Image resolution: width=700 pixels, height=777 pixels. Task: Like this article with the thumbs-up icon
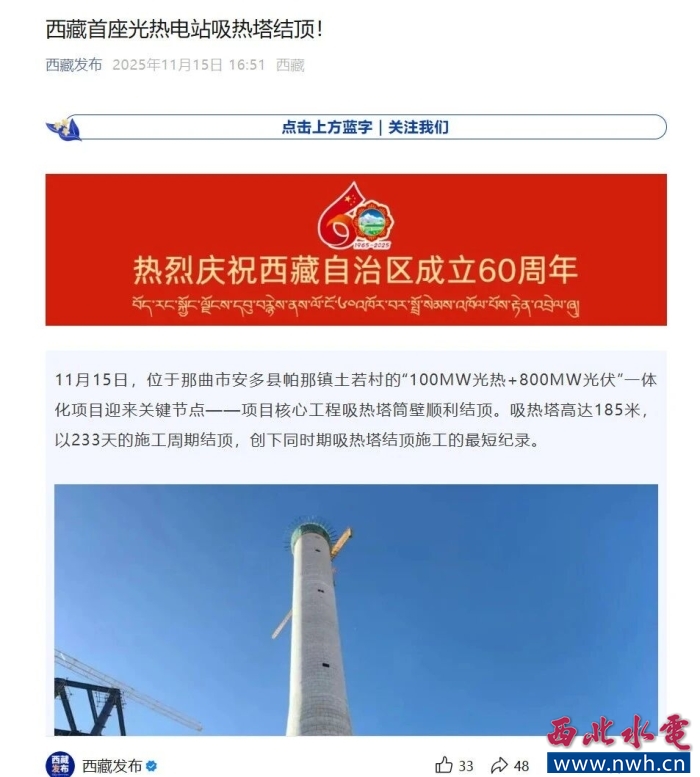pos(445,765)
